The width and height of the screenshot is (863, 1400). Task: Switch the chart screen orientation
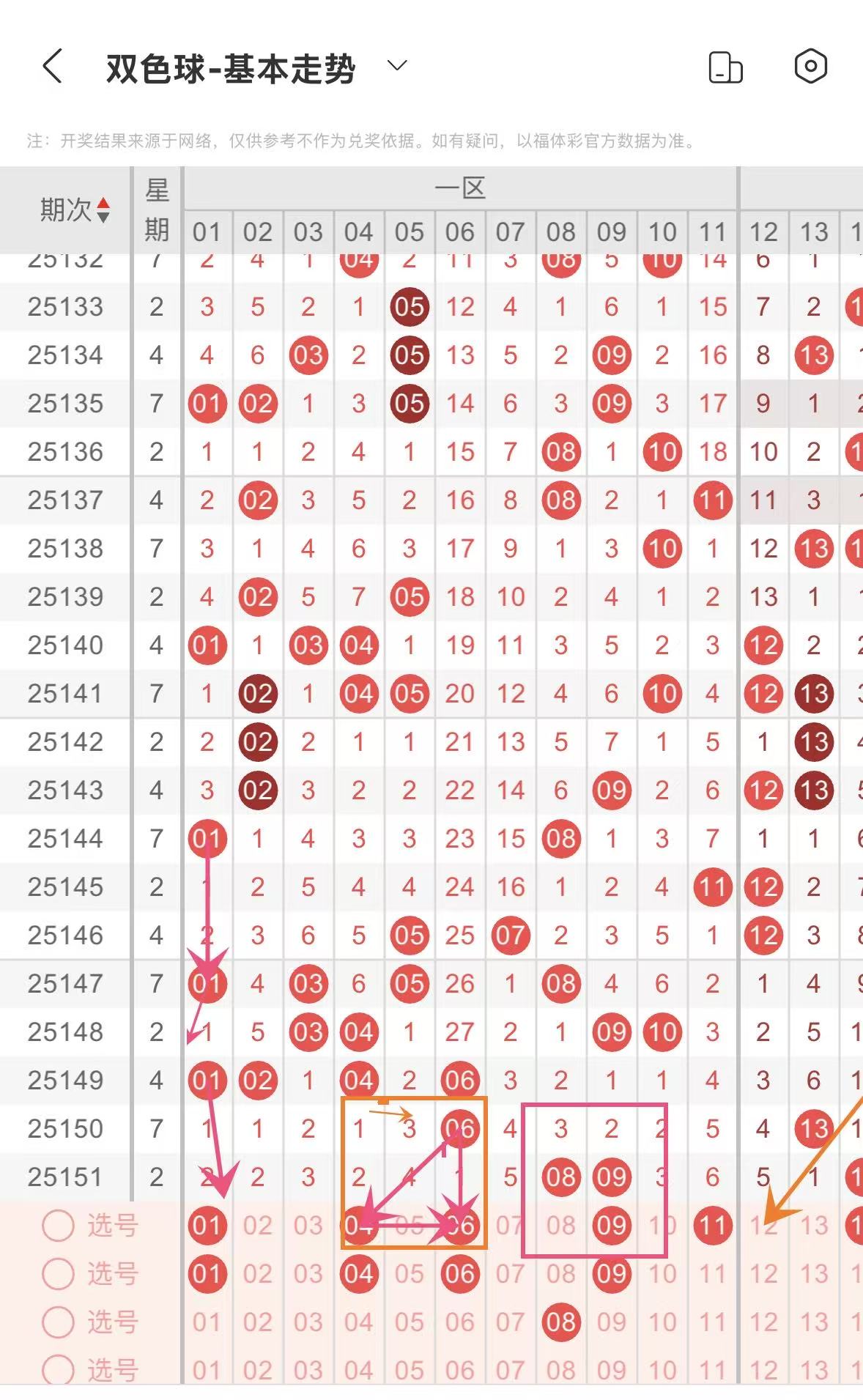pyautogui.click(x=725, y=67)
